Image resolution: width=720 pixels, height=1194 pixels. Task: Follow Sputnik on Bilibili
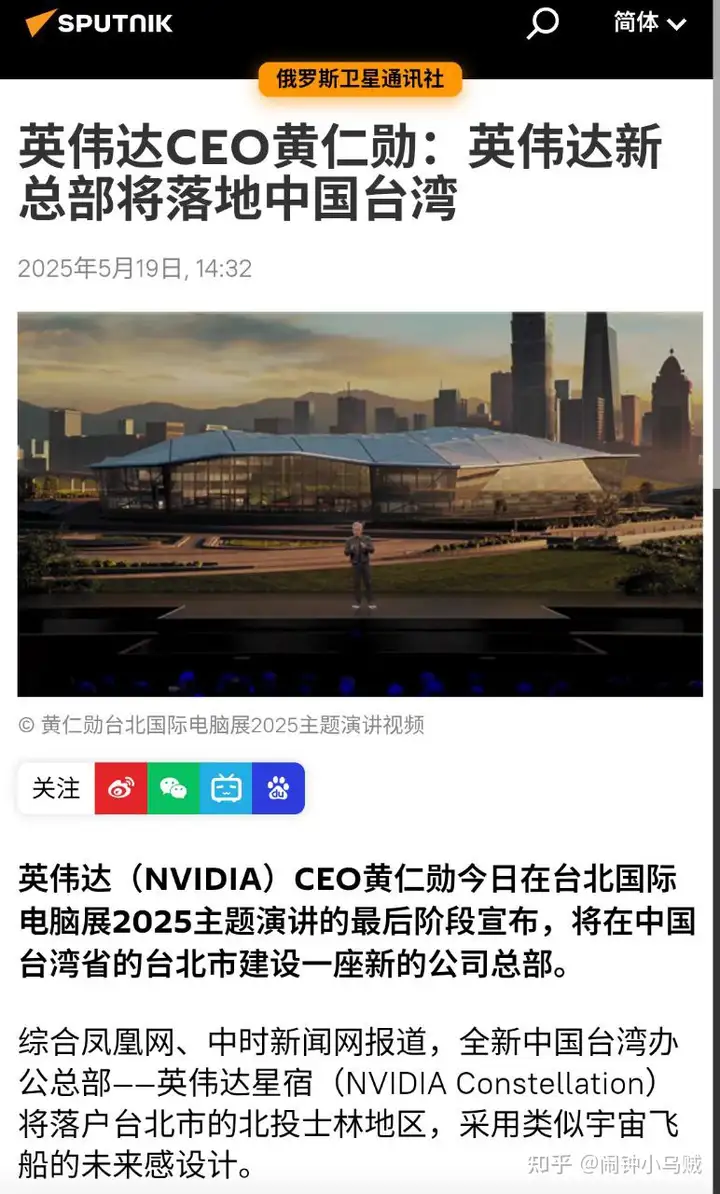click(x=226, y=788)
